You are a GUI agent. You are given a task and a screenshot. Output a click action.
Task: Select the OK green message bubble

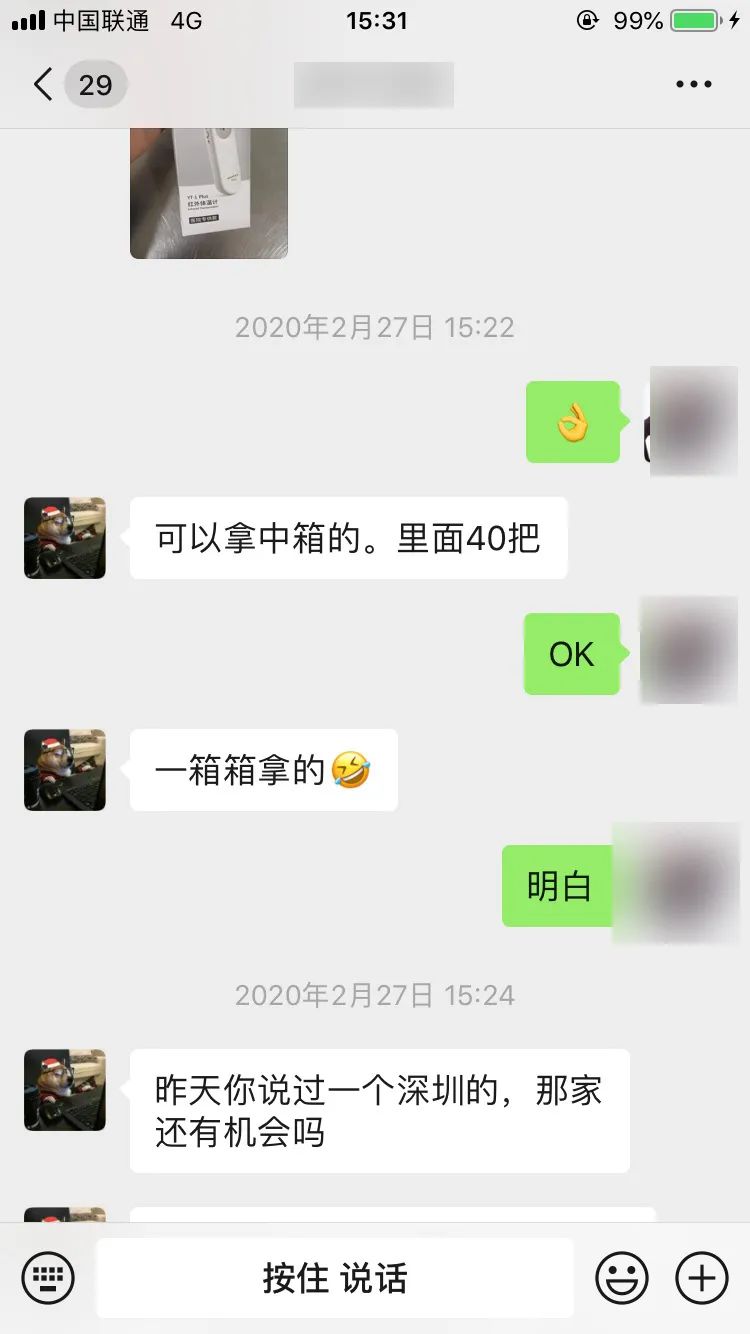[571, 654]
